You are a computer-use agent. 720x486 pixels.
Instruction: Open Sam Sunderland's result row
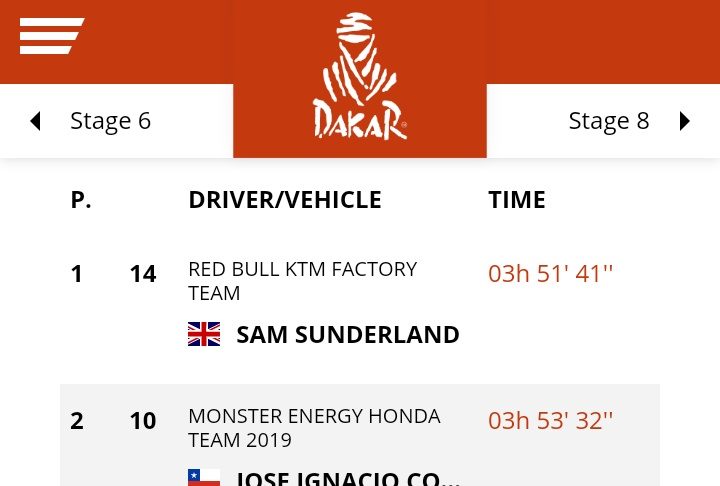[x=347, y=334]
